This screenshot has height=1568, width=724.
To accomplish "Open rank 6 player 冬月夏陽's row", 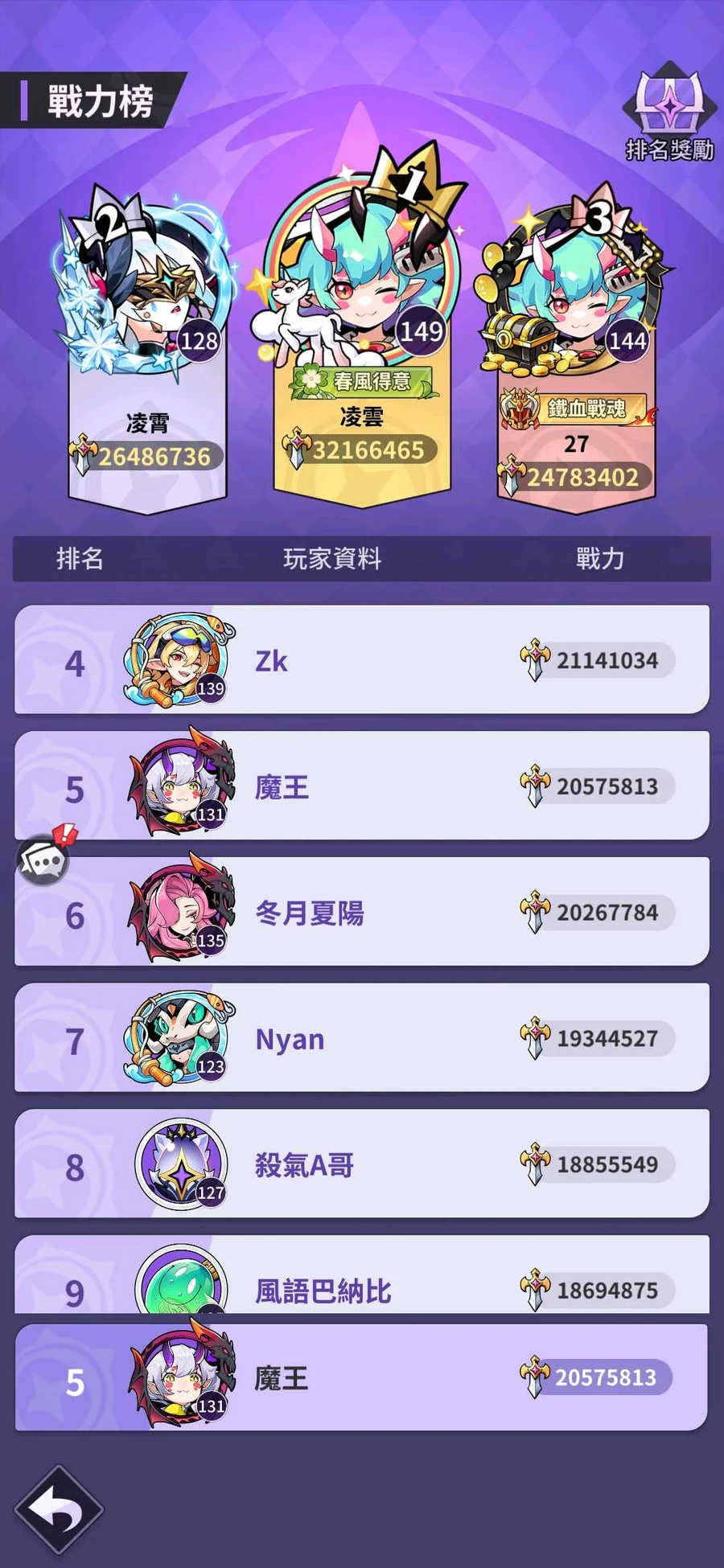I will click(362, 912).
